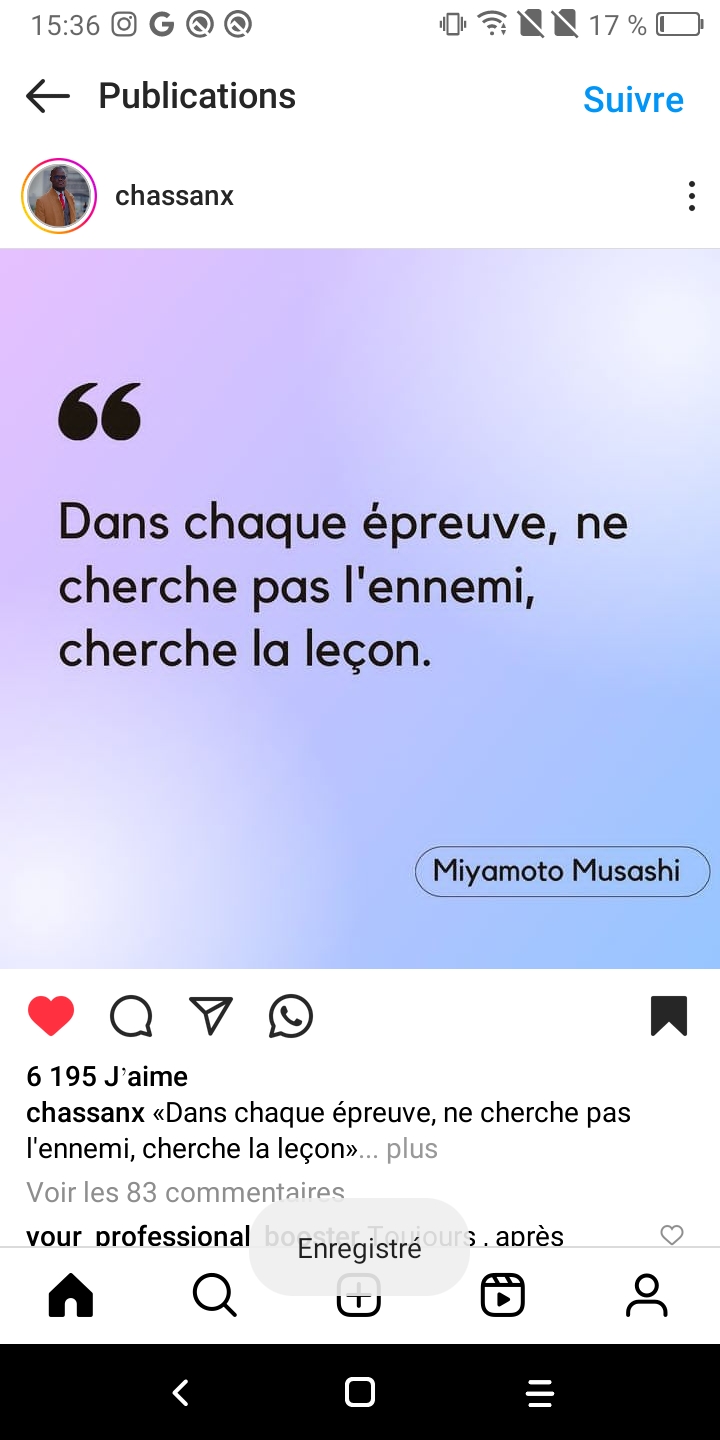Send post via the paper plane icon
Viewport: 720px width, 1440px height.
[x=211, y=1016]
